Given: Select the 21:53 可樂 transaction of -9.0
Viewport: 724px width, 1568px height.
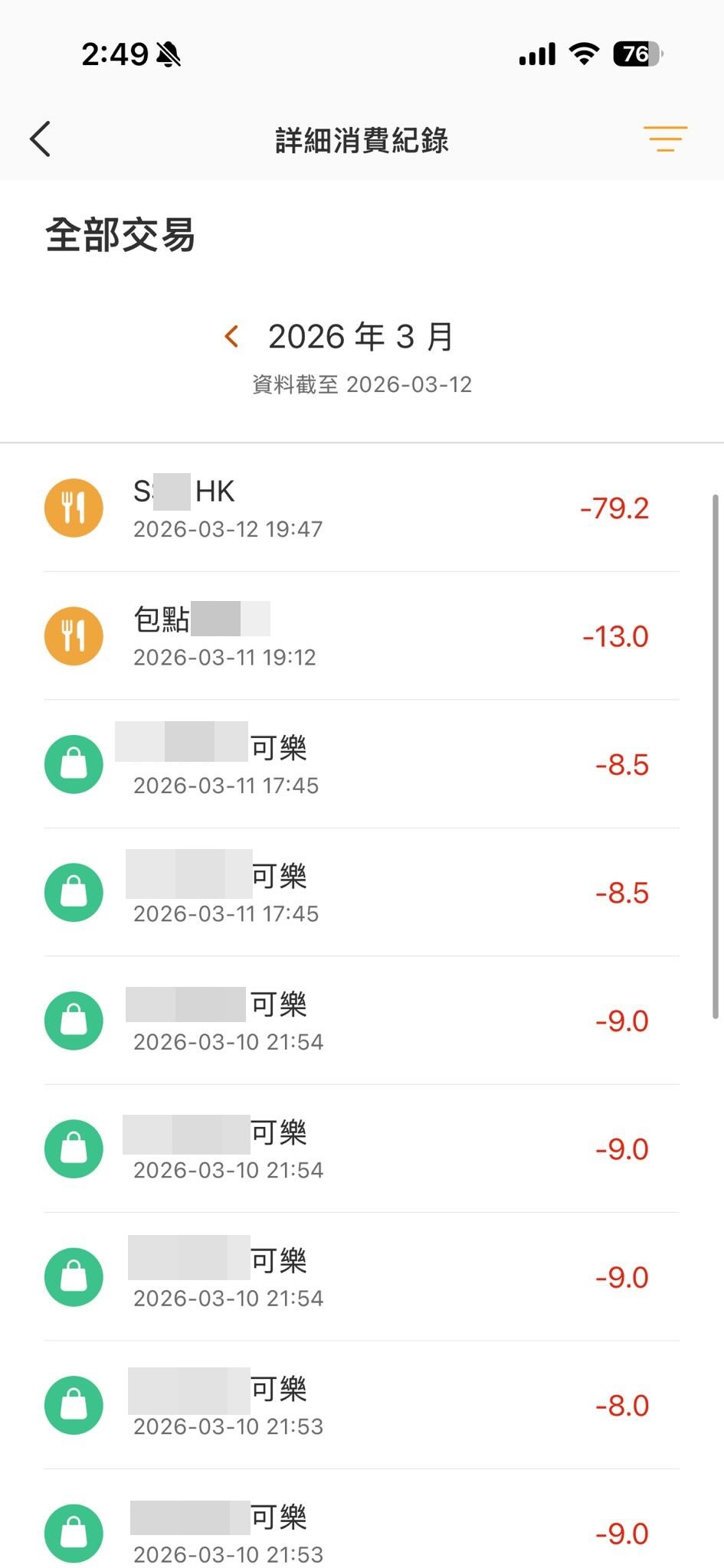Looking at the screenshot, I should click(x=362, y=1533).
